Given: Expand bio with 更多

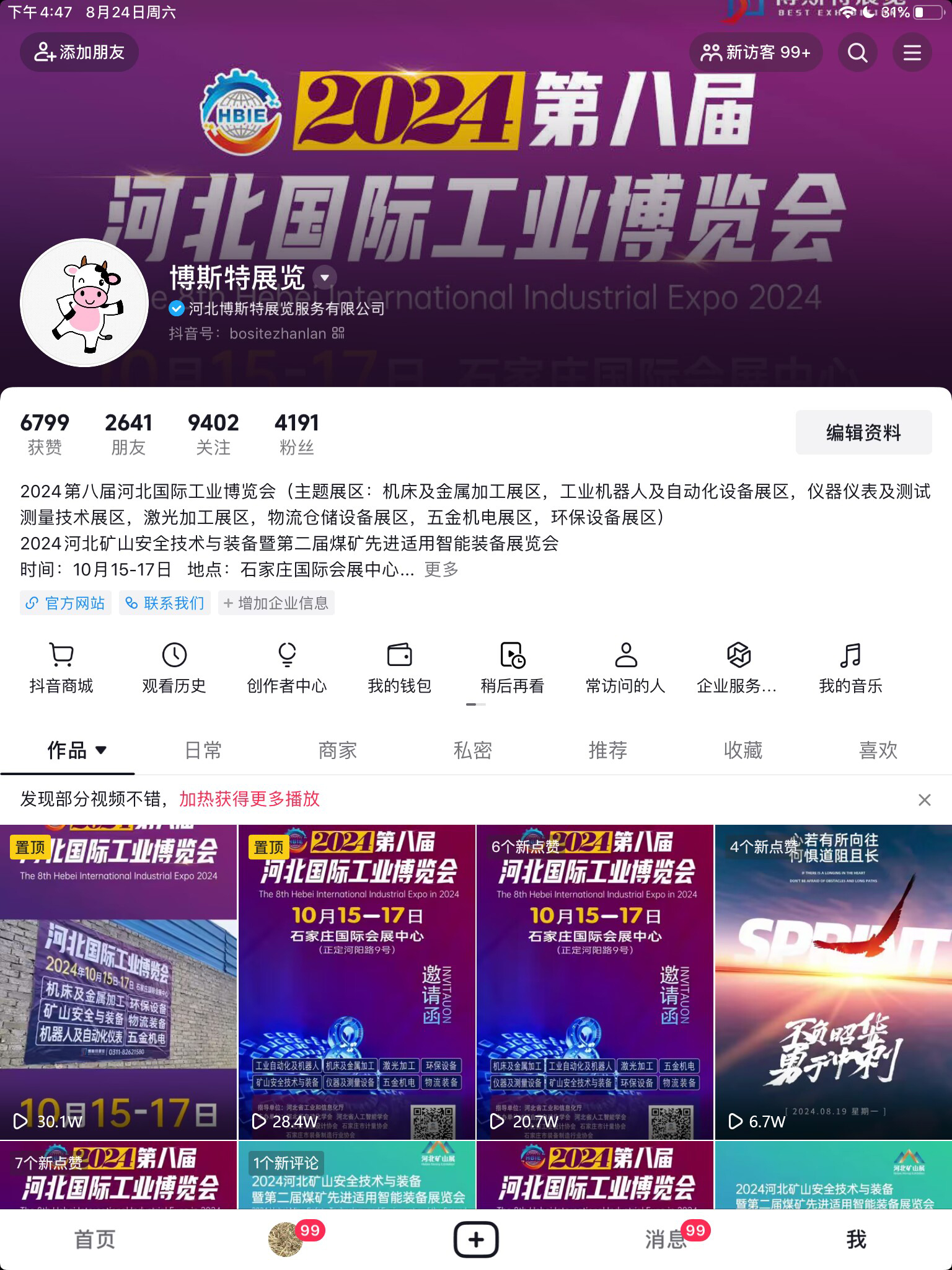Looking at the screenshot, I should point(441,569).
